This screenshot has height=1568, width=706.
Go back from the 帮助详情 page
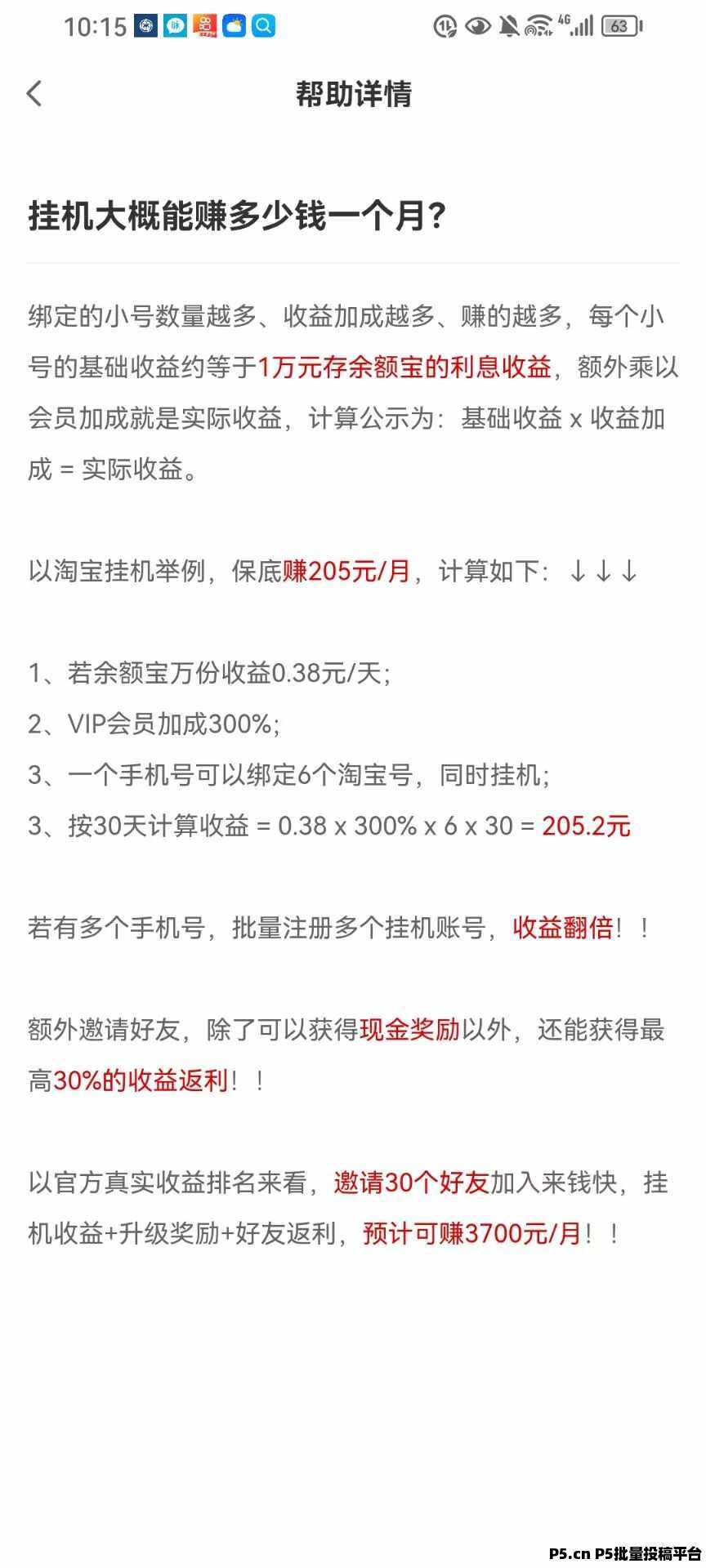[x=34, y=94]
